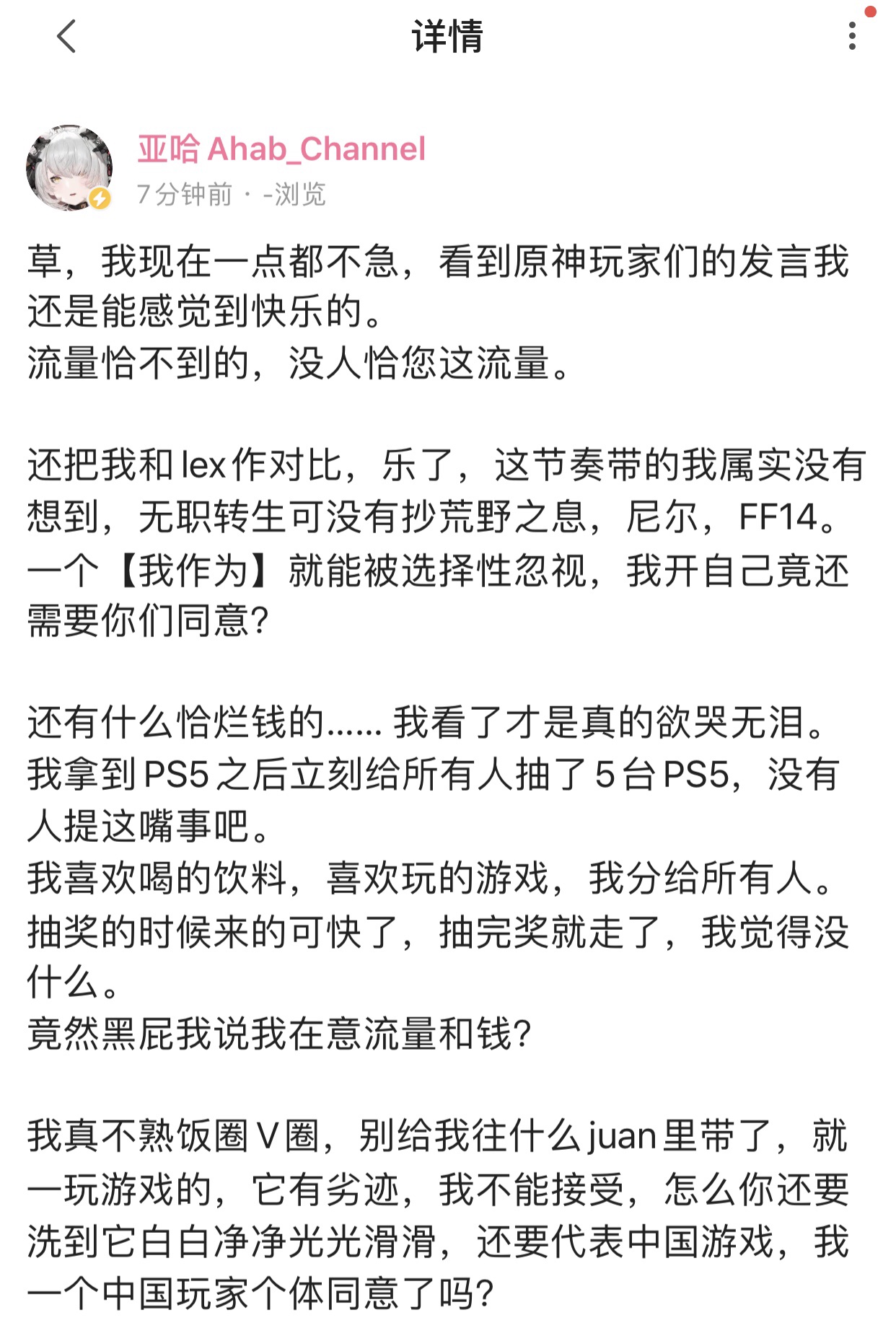Open the poster's avatar profile

[x=69, y=167]
